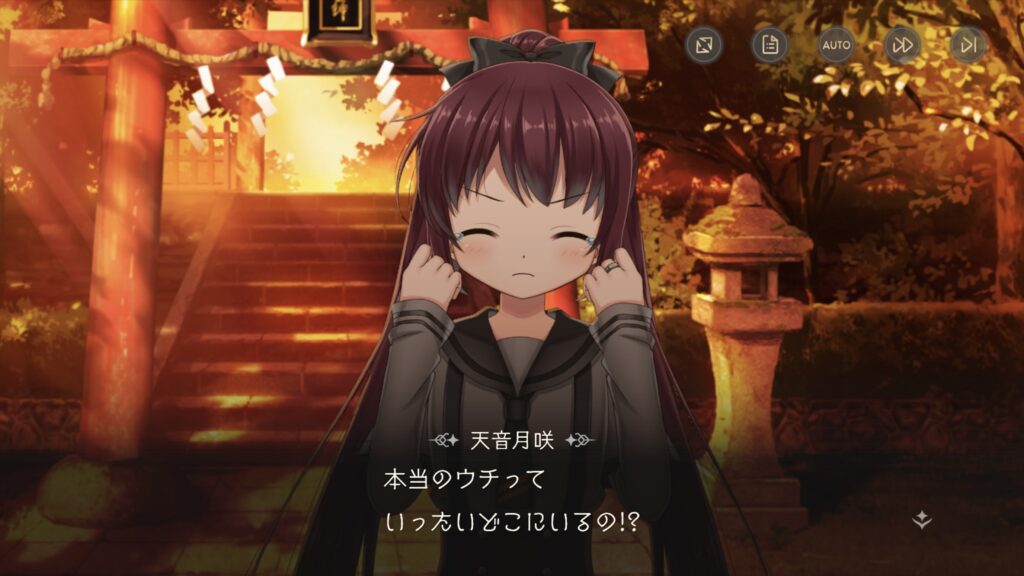Enable AUTO play mode
1024x576 pixels.
point(836,45)
